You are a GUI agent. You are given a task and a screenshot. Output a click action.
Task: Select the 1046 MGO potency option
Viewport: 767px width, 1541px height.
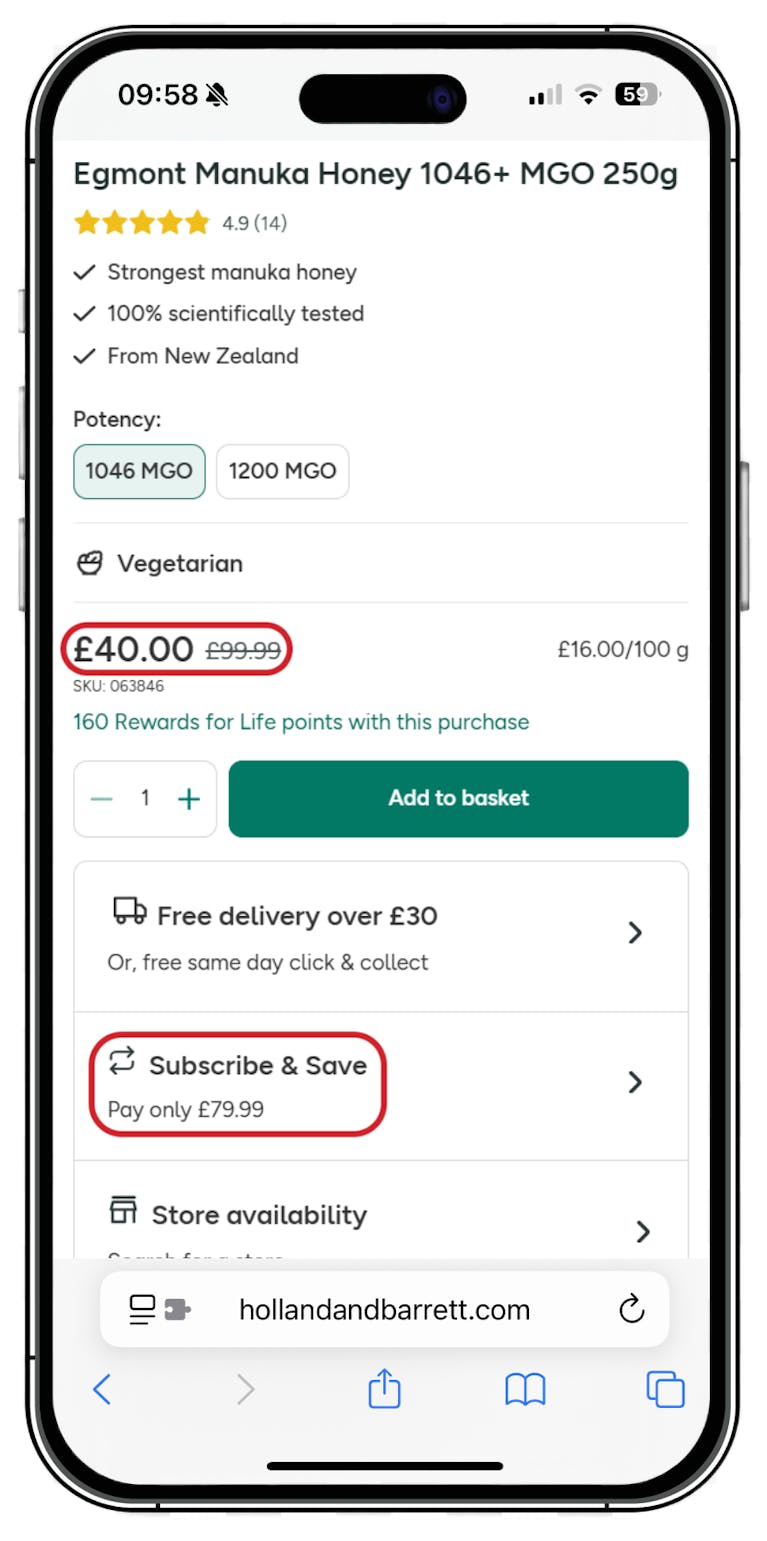point(139,471)
